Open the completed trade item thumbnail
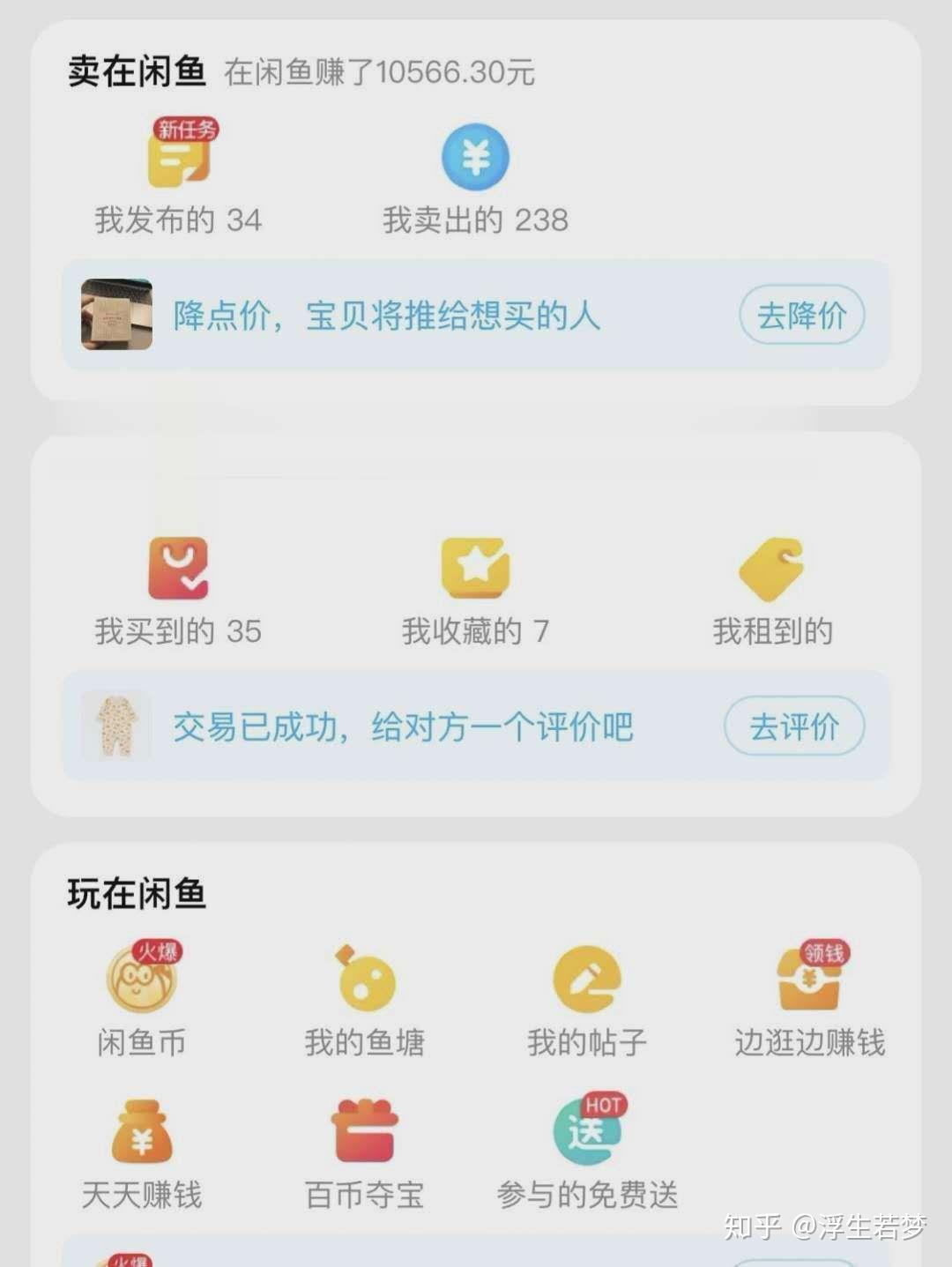Screen dimensions: 952x1267 click(x=116, y=727)
